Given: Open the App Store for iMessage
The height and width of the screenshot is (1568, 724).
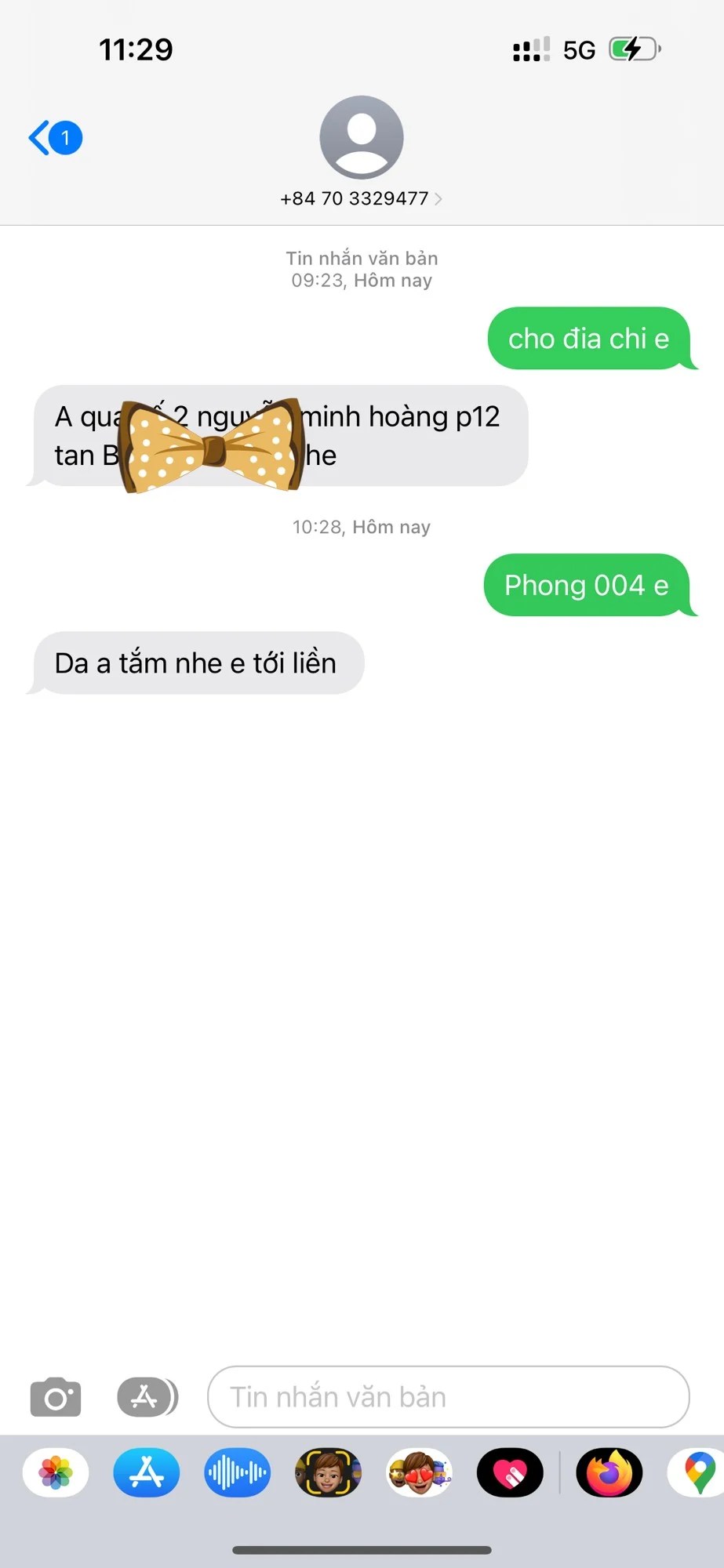Looking at the screenshot, I should coord(147,1472).
